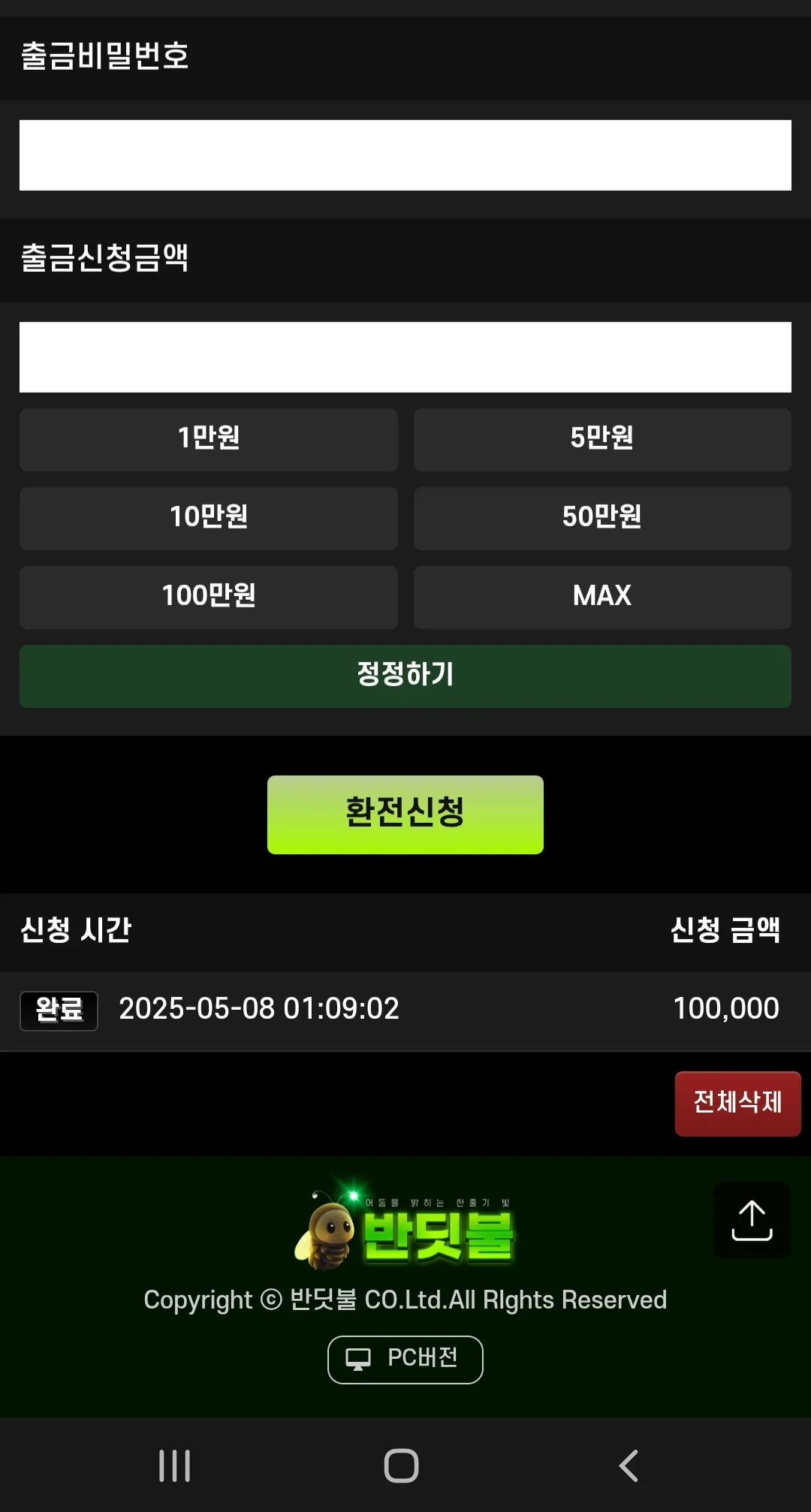Viewport: 811px width, 1512px height.
Task: Tap the scroll-to-top arrow icon
Action: tap(752, 1220)
